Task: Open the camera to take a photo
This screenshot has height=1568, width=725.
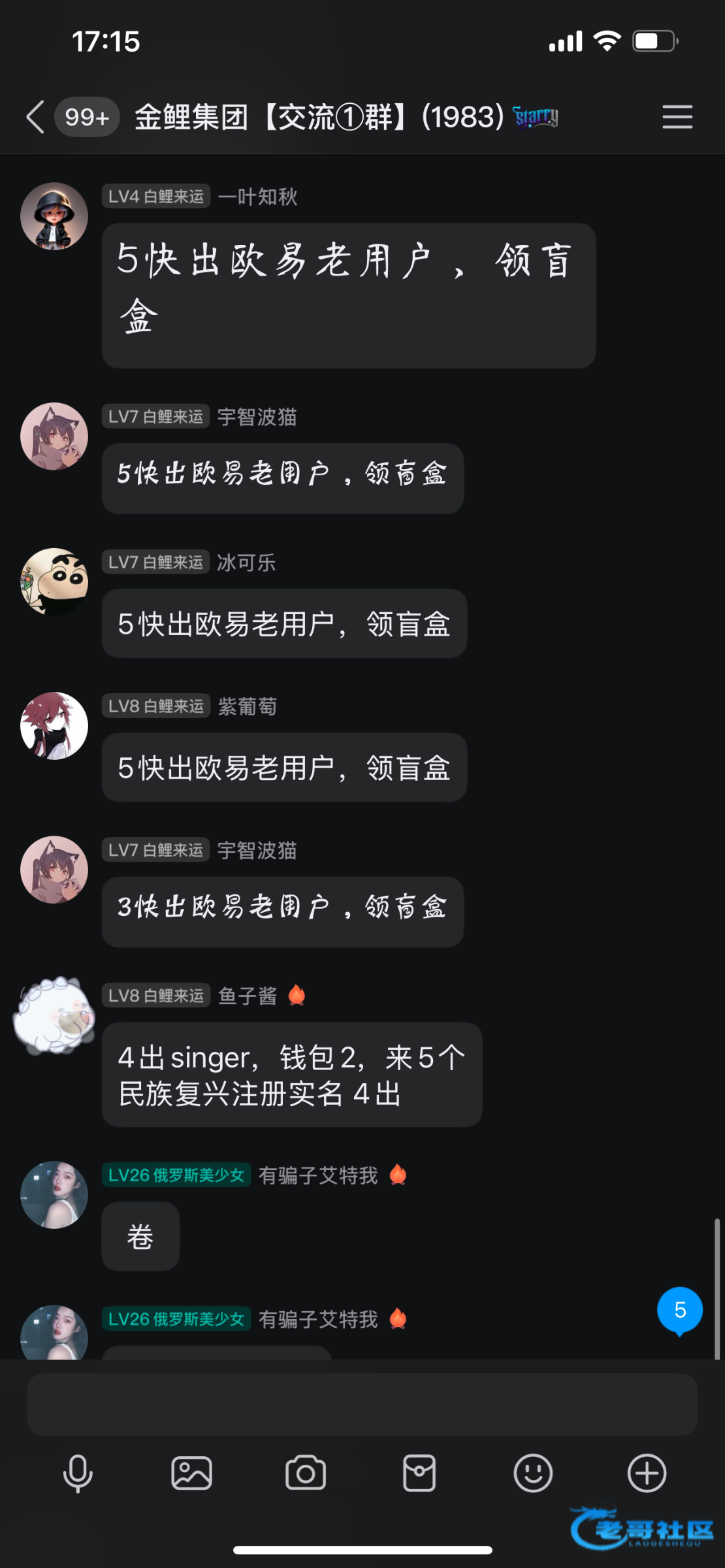Action: (x=305, y=1474)
